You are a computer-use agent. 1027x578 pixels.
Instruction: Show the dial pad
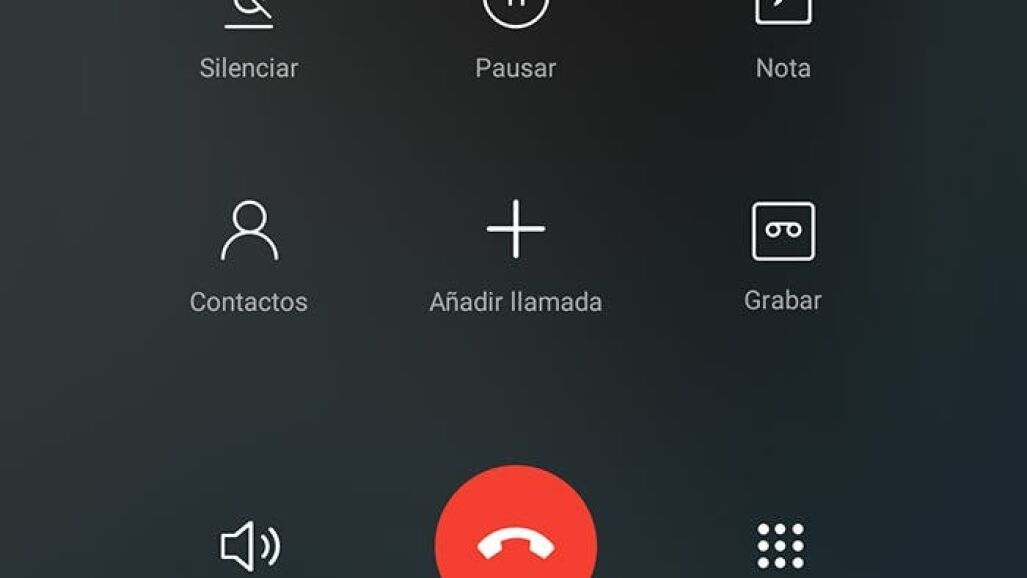(x=781, y=546)
